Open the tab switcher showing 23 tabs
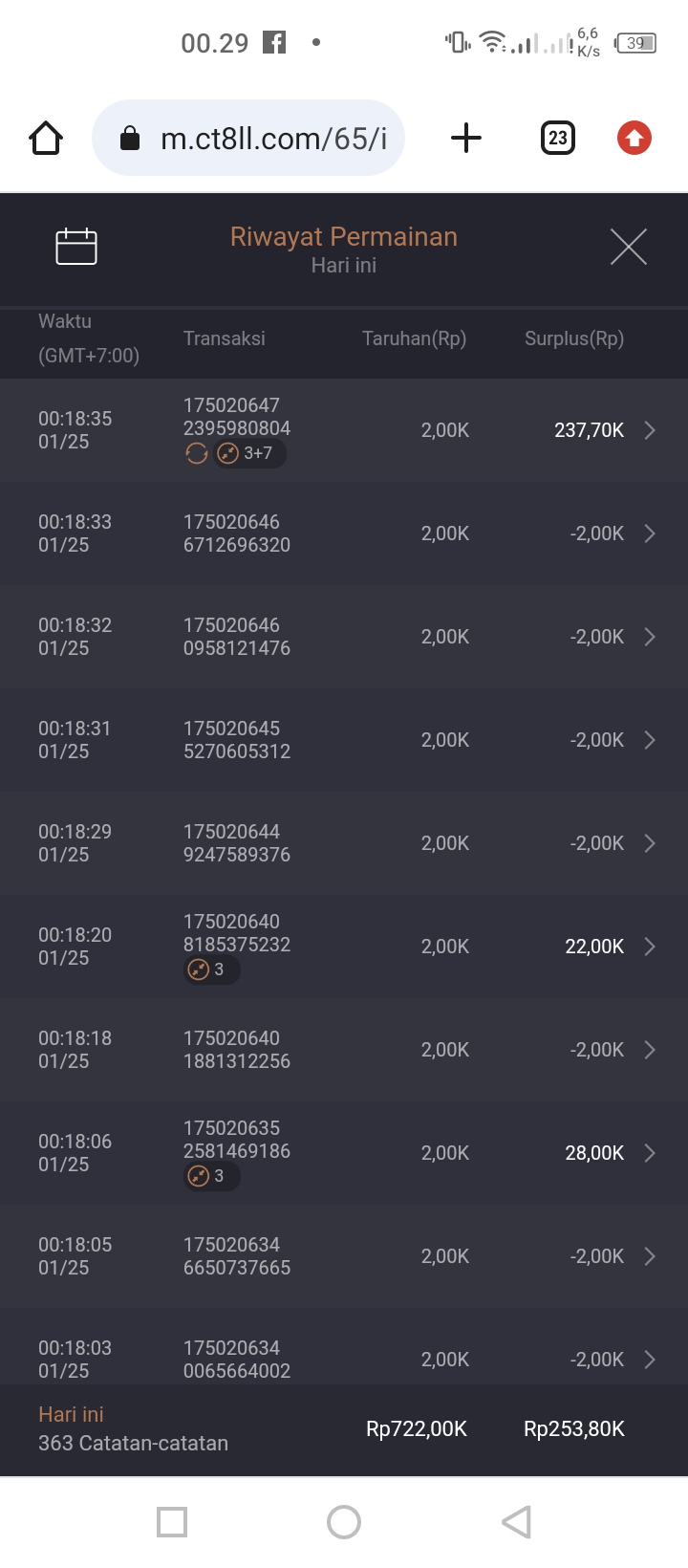The image size is (688, 1568). coord(558,139)
